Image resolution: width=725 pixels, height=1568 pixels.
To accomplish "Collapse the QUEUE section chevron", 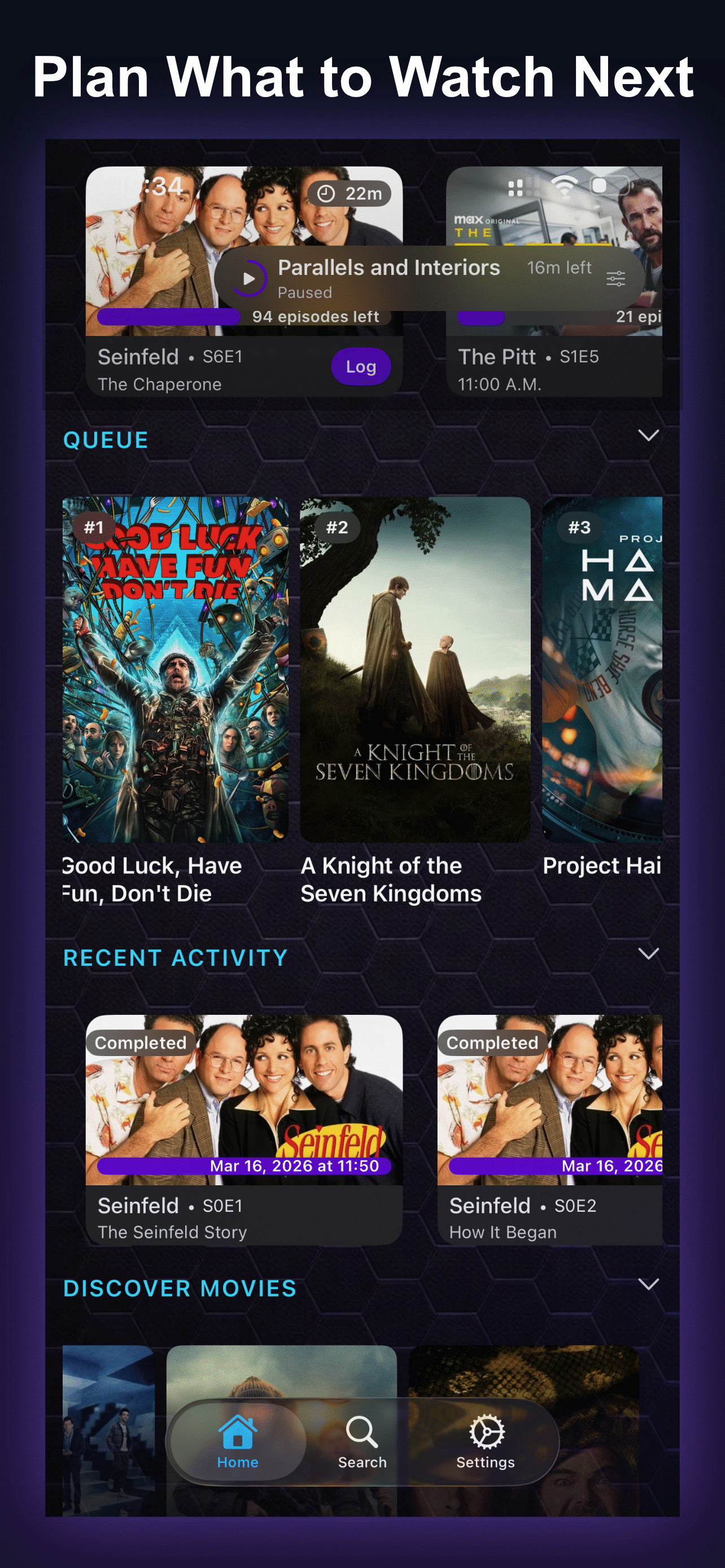I will click(649, 435).
